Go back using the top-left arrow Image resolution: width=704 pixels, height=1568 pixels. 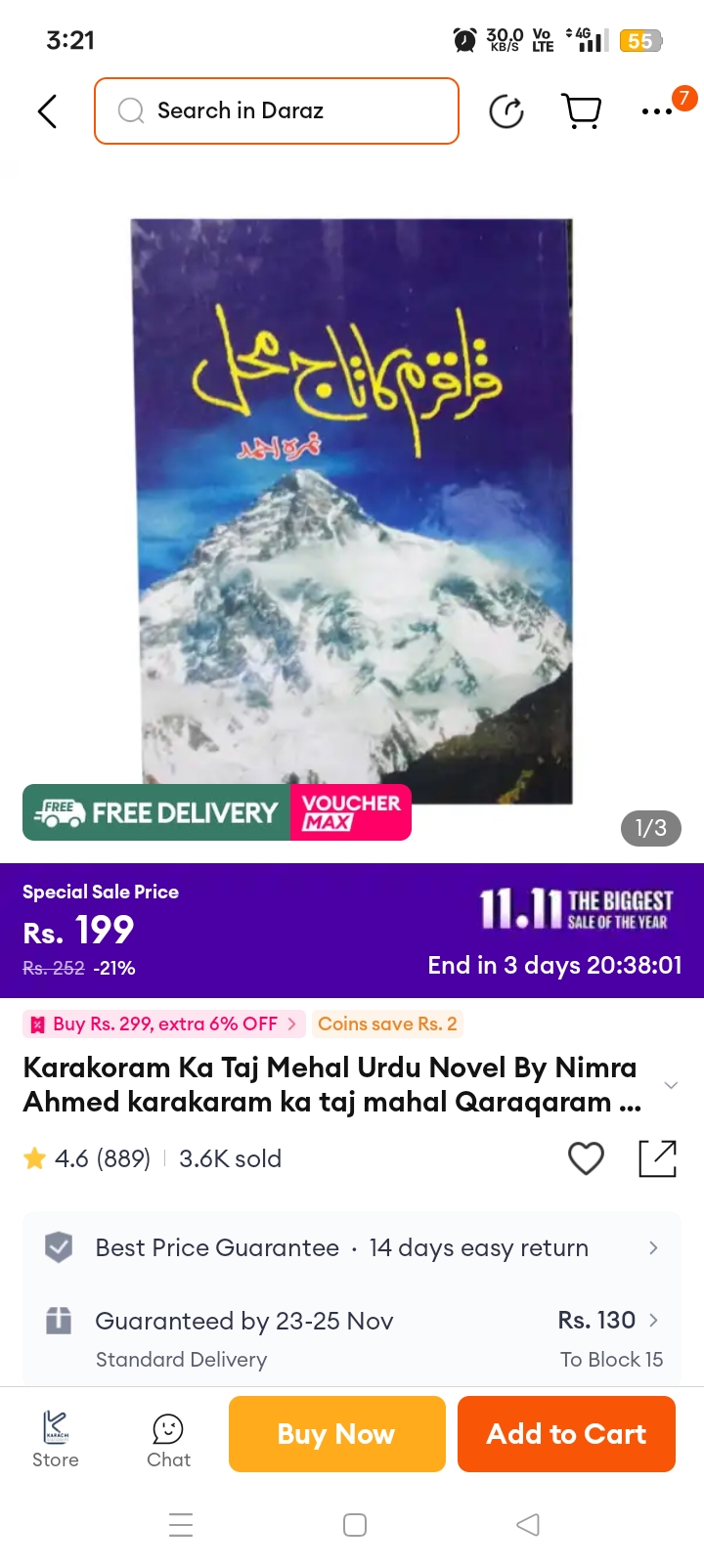point(47,111)
